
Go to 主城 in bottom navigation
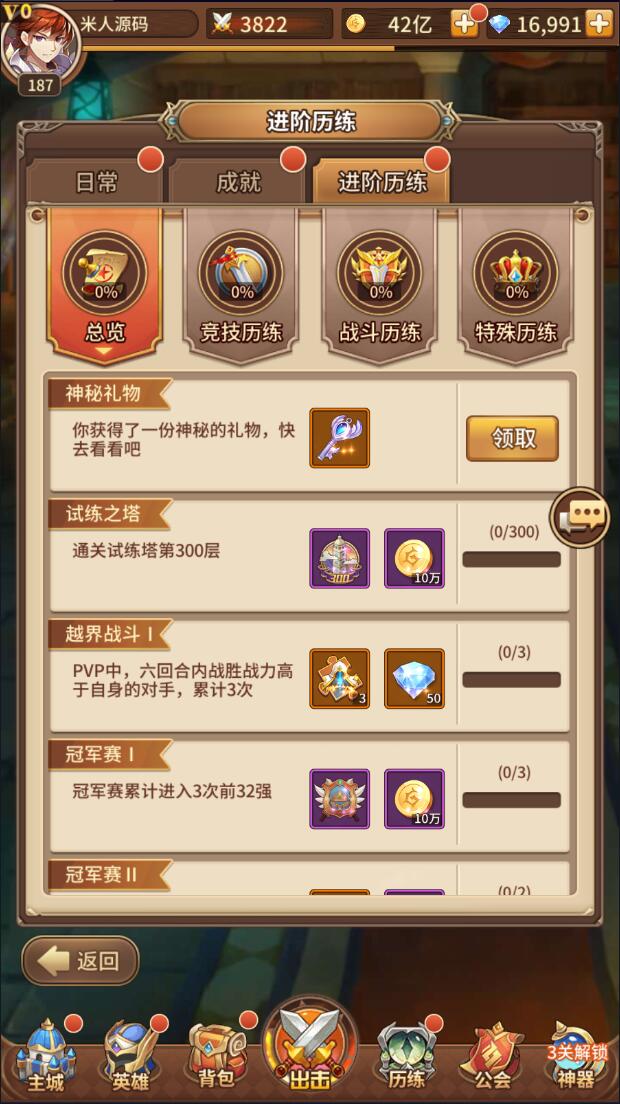coord(44,1056)
